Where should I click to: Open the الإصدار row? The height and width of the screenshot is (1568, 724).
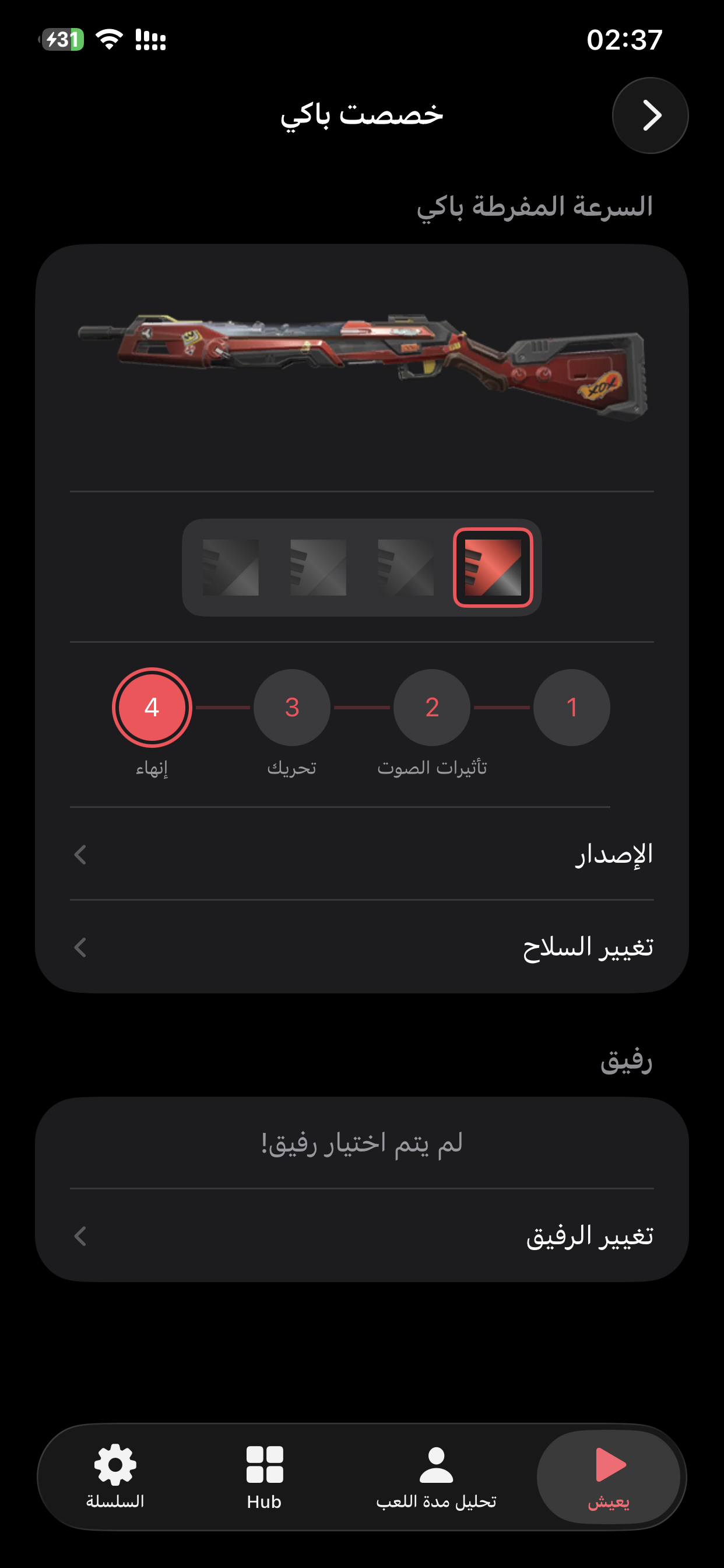click(362, 854)
